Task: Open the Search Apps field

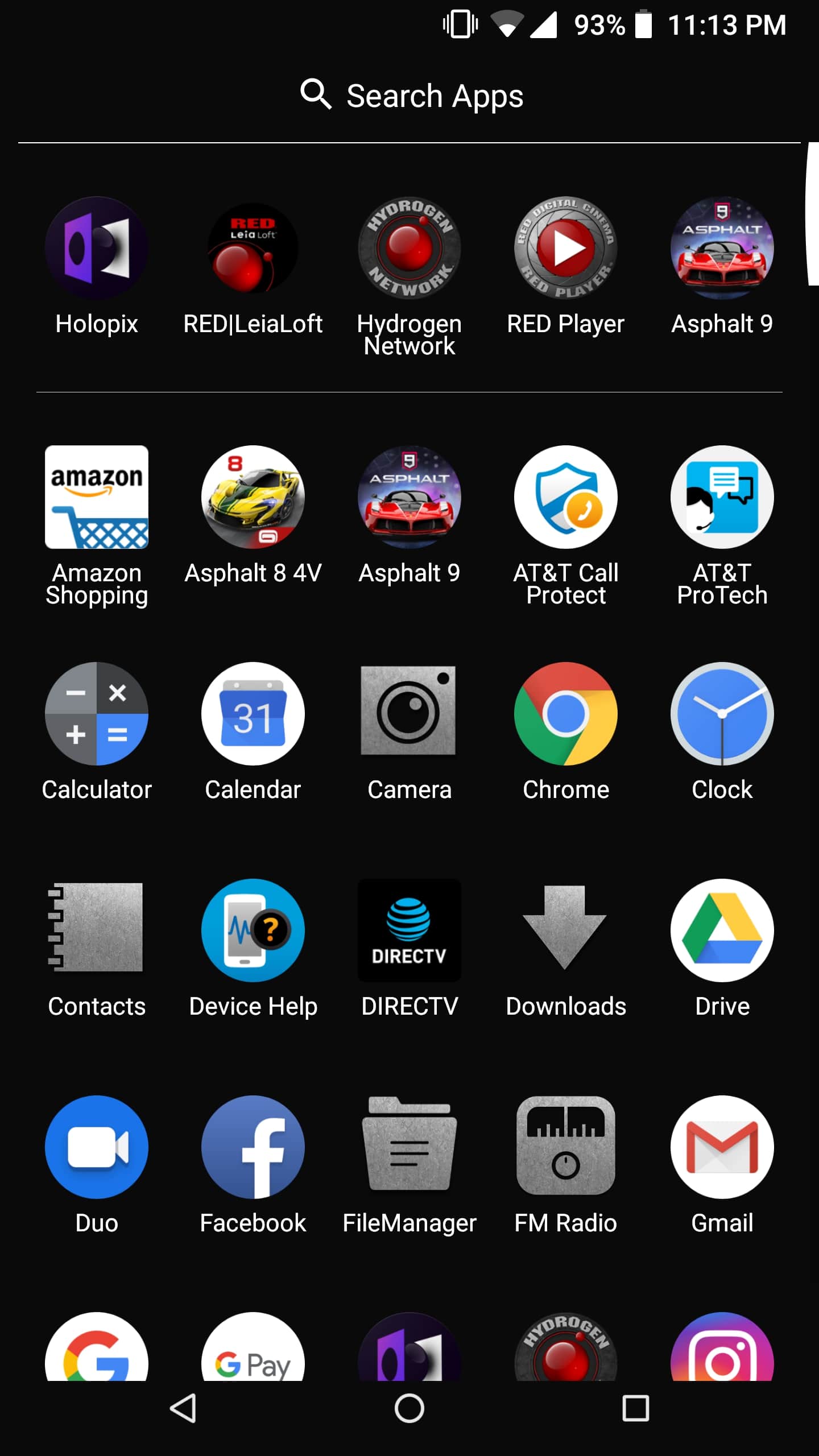Action: pyautogui.click(x=409, y=96)
